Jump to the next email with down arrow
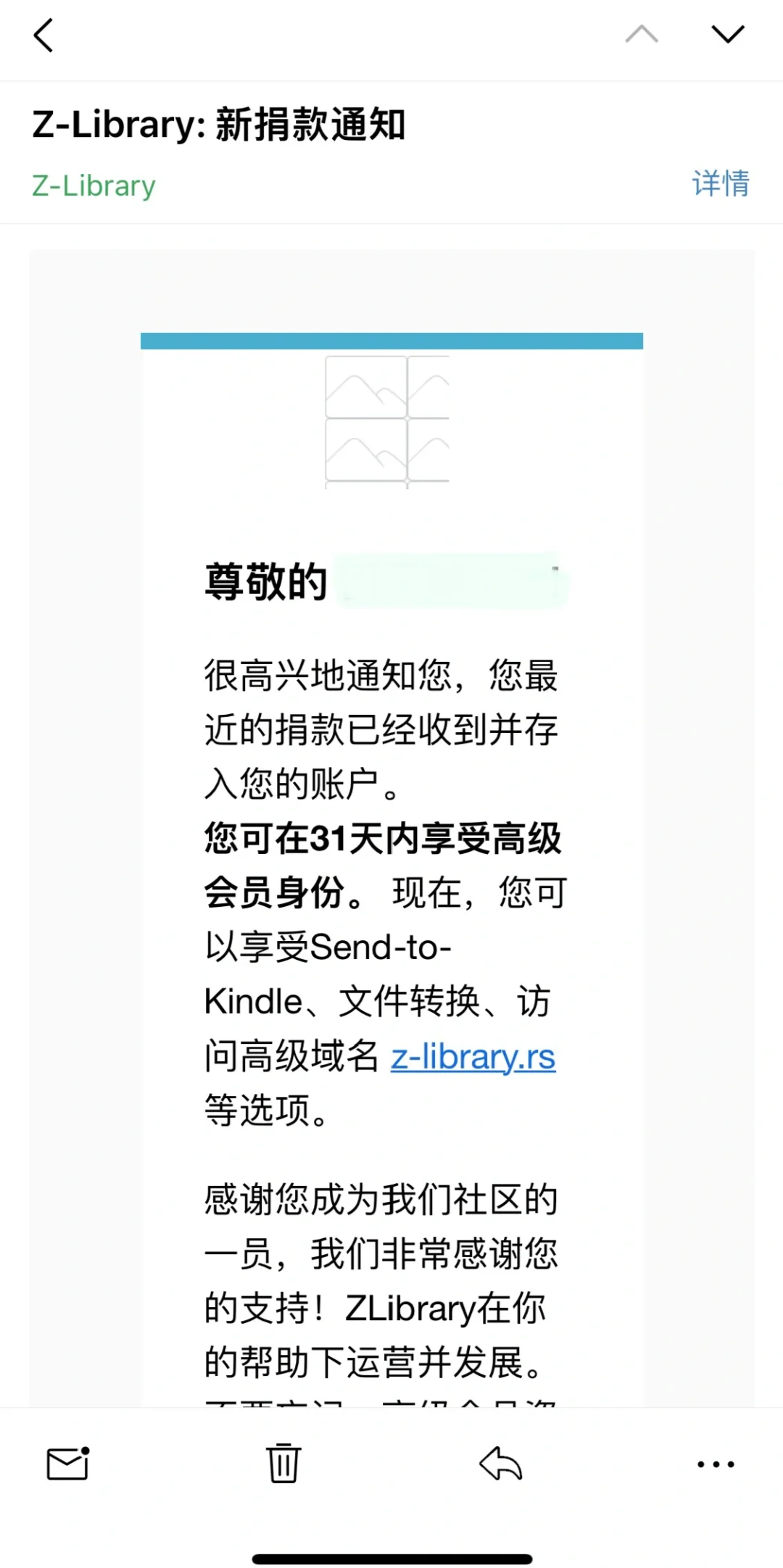 [727, 34]
